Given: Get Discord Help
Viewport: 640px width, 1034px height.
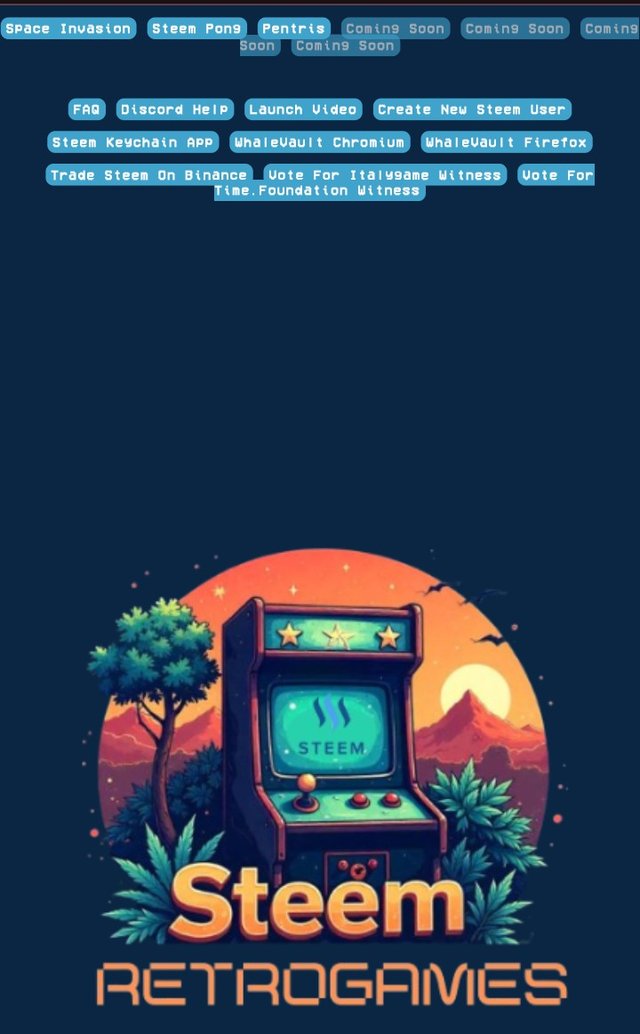Looking at the screenshot, I should point(174,109).
